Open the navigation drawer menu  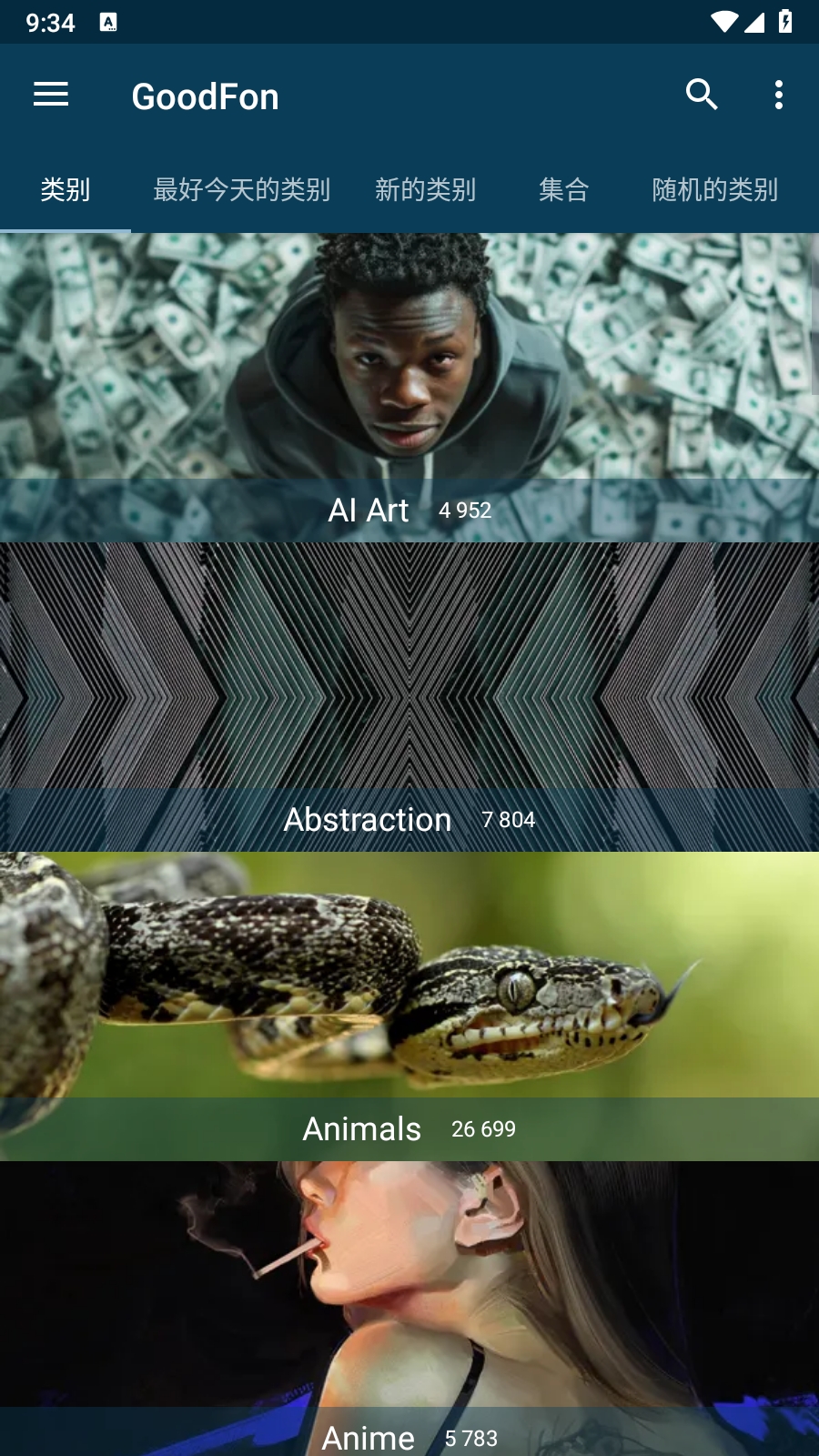coord(51,95)
